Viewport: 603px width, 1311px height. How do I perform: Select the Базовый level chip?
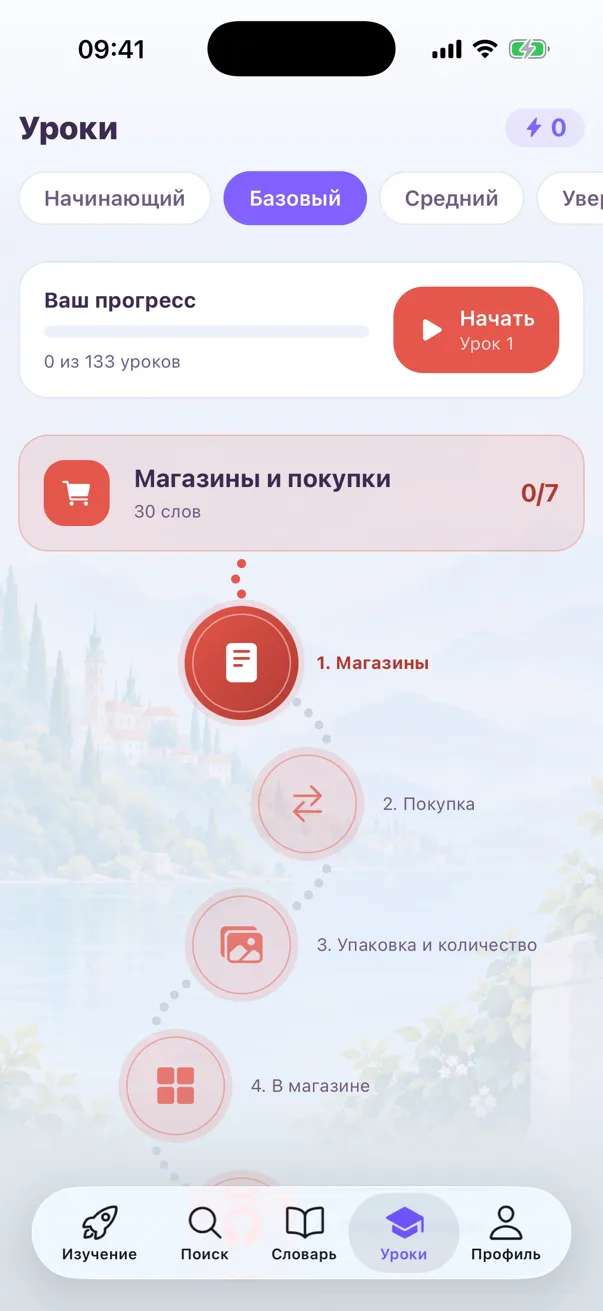click(x=295, y=198)
